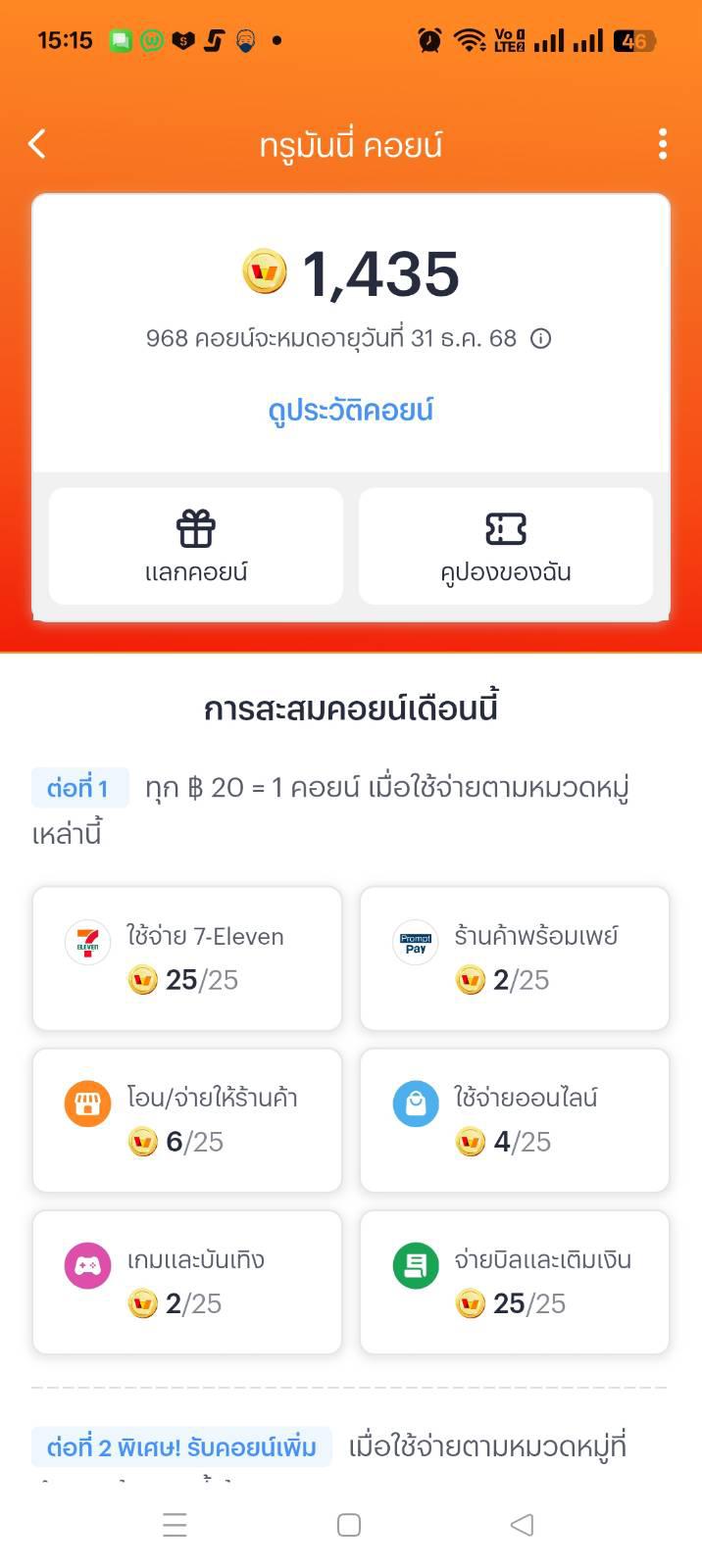702x1568 pixels.
Task: Open the โอน/จ่ายให้ร้านค้า card
Action: click(187, 1120)
